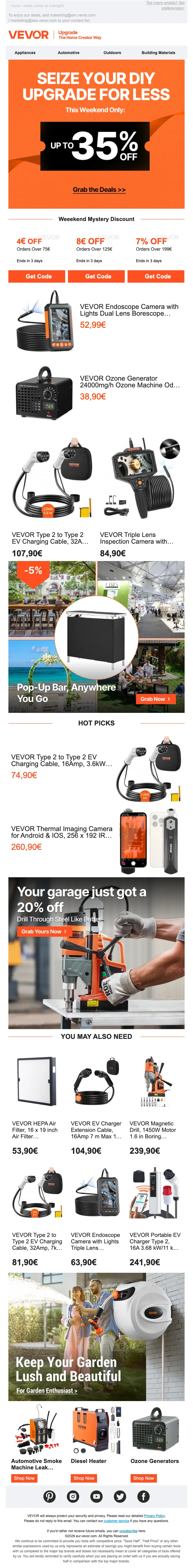Shop Now for Ozone Generators
This screenshot has height=1568, width=193.
[143, 1478]
